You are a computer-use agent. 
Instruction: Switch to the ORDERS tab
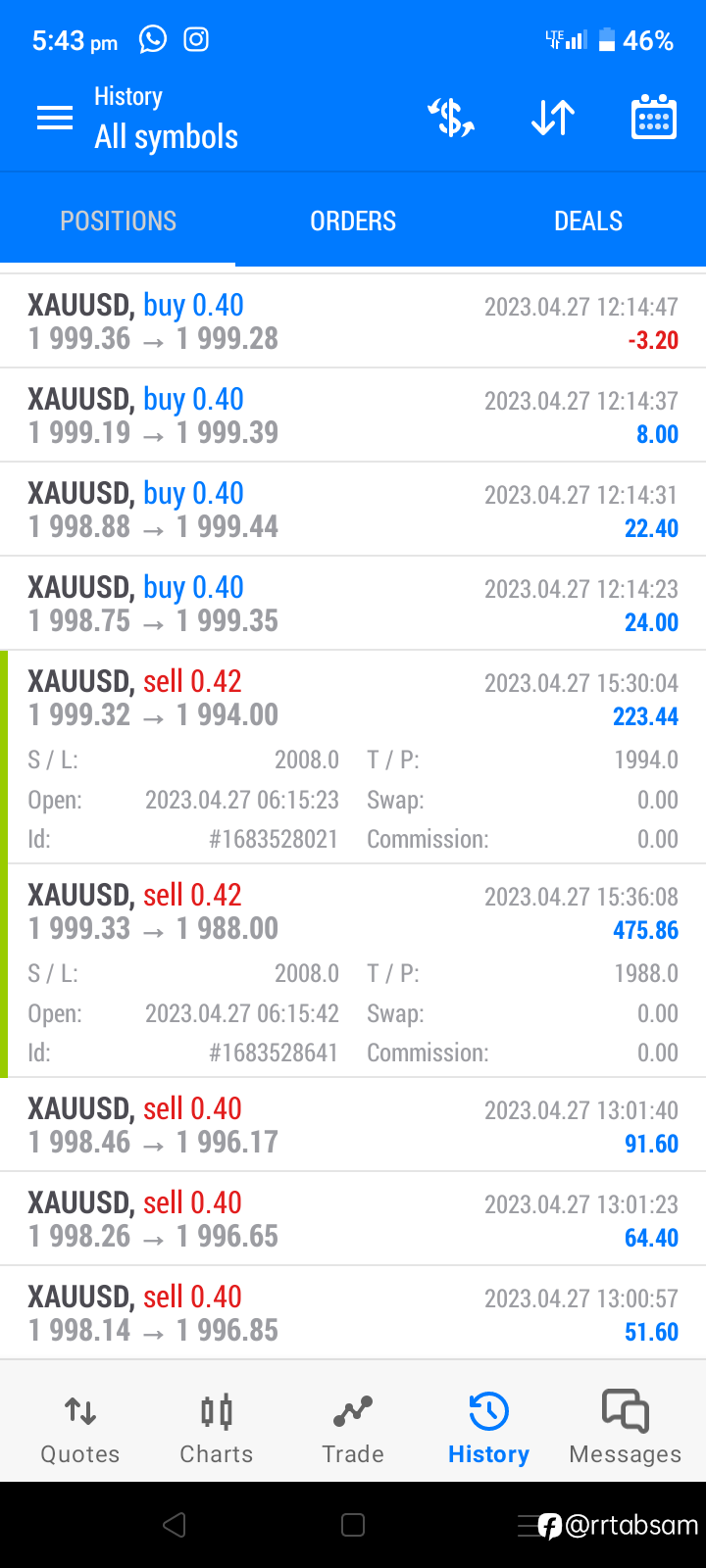pyautogui.click(x=353, y=220)
